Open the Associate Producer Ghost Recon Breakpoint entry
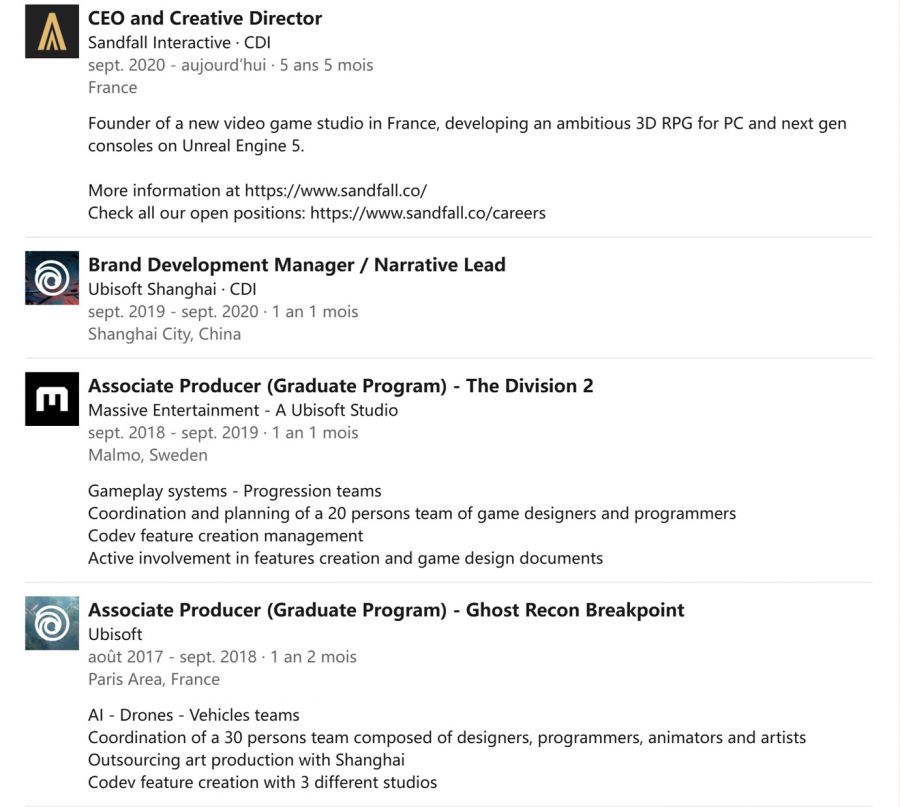Image resolution: width=900 pixels, height=807 pixels. click(386, 610)
